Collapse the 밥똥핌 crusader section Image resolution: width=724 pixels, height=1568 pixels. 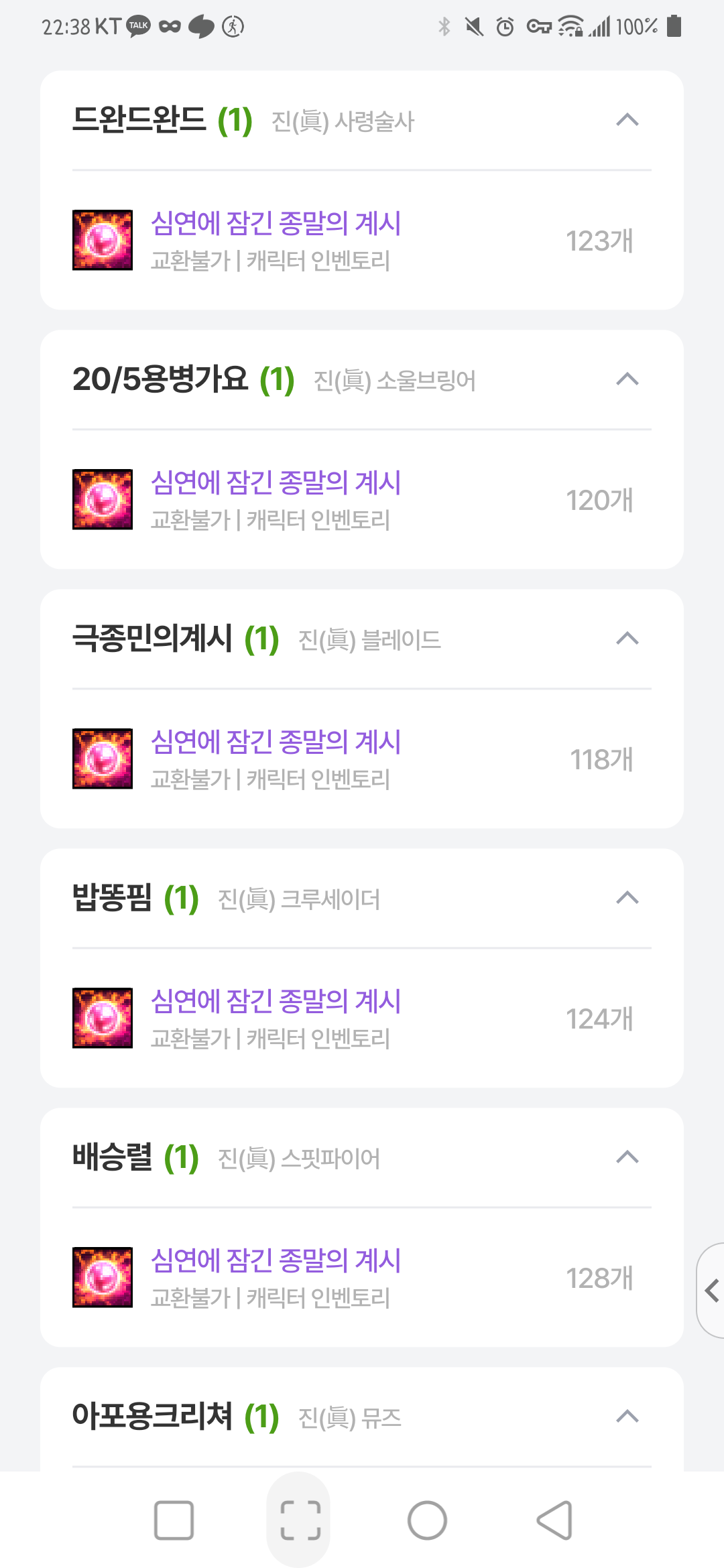click(x=627, y=899)
